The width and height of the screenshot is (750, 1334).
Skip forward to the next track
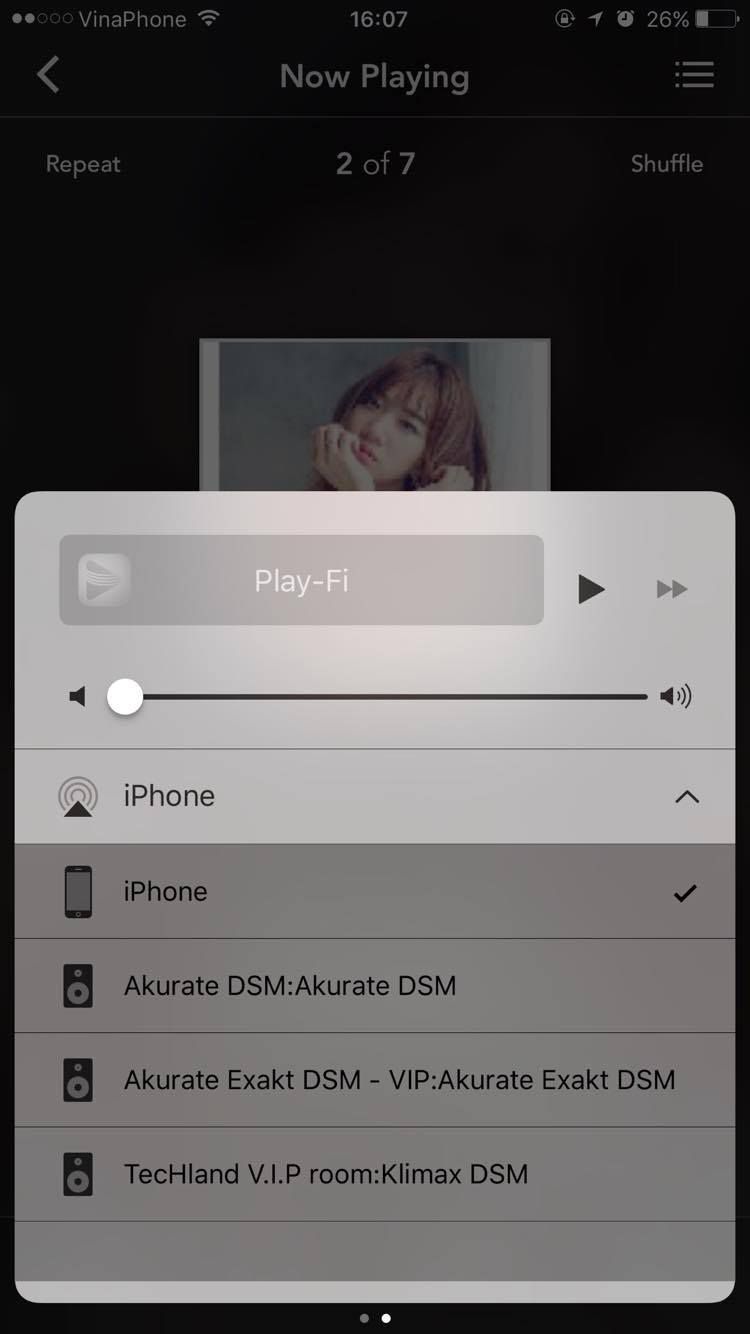point(672,589)
